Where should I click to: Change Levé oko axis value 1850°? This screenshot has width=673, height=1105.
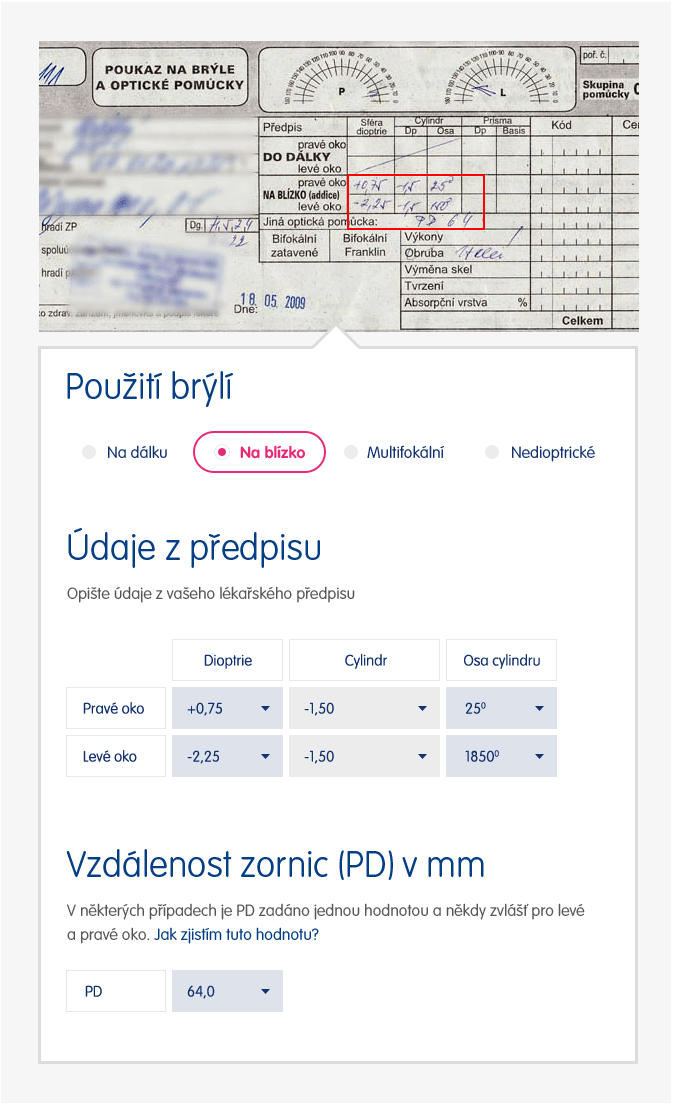coord(501,757)
